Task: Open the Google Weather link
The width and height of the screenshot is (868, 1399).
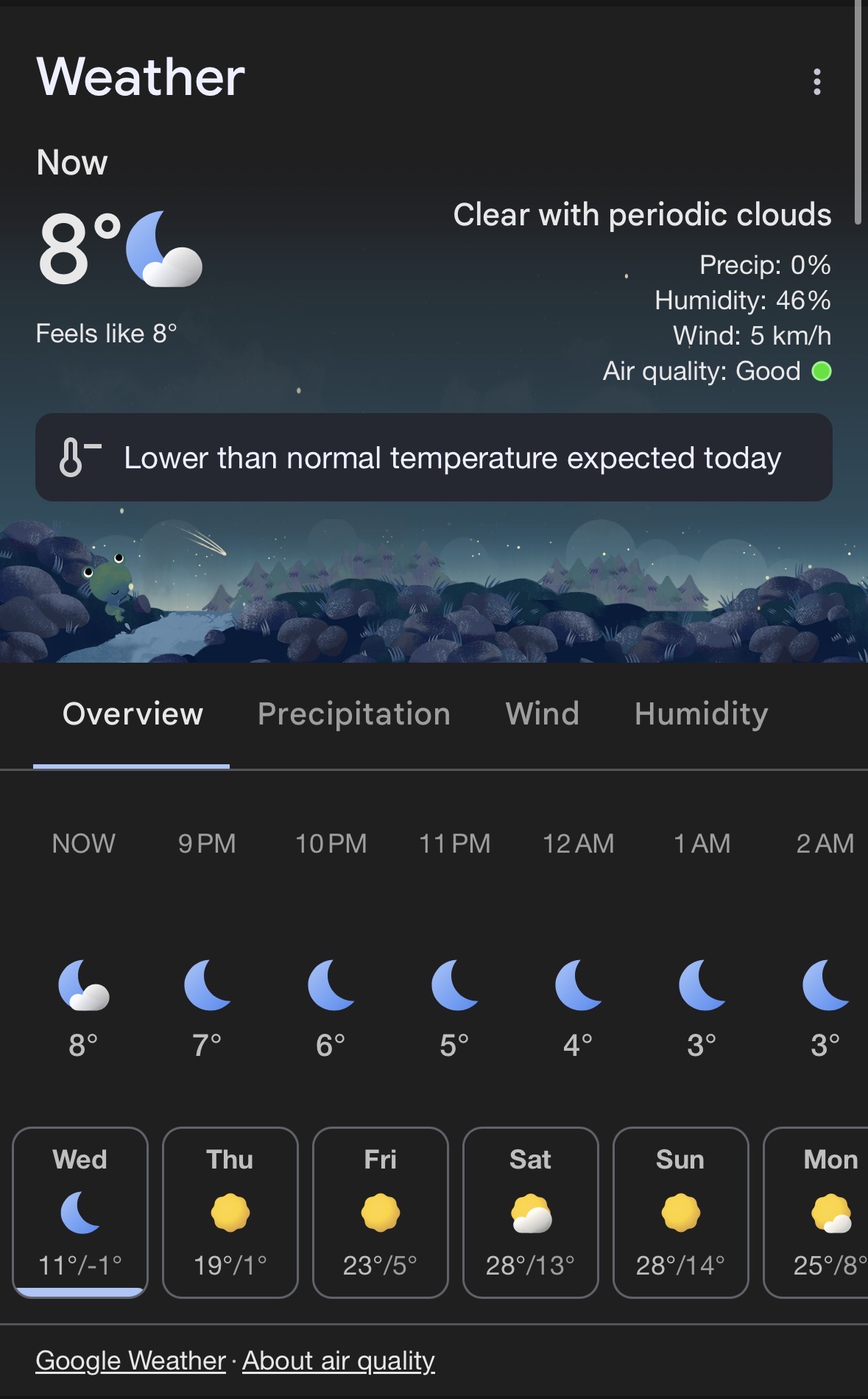Action: (x=130, y=1361)
